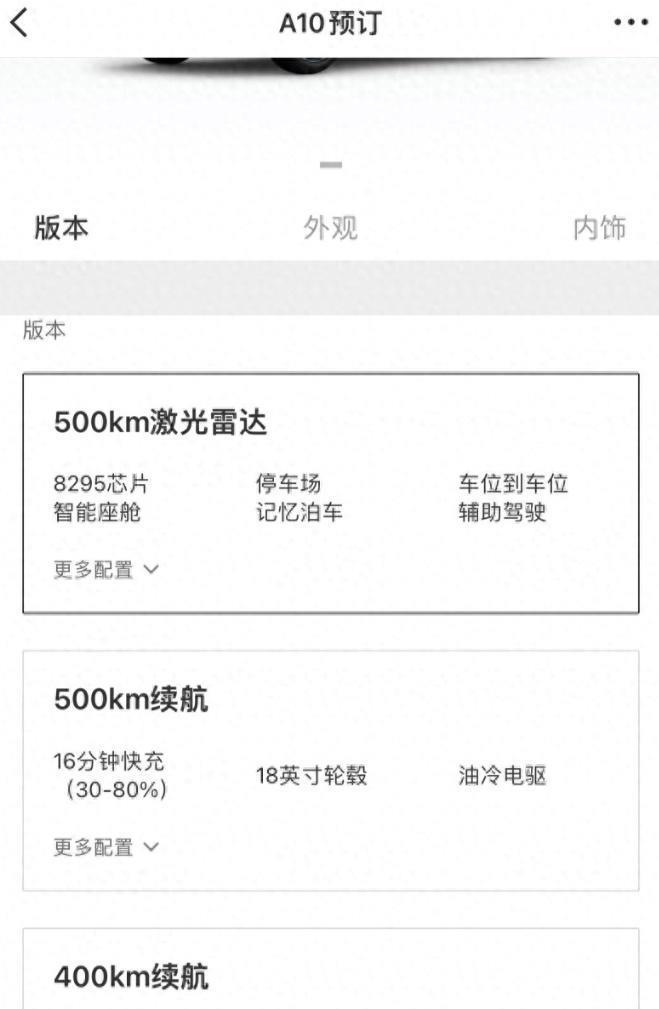Pick the 400km续航 version card
Screen dimensions: 659x1009
click(330, 975)
